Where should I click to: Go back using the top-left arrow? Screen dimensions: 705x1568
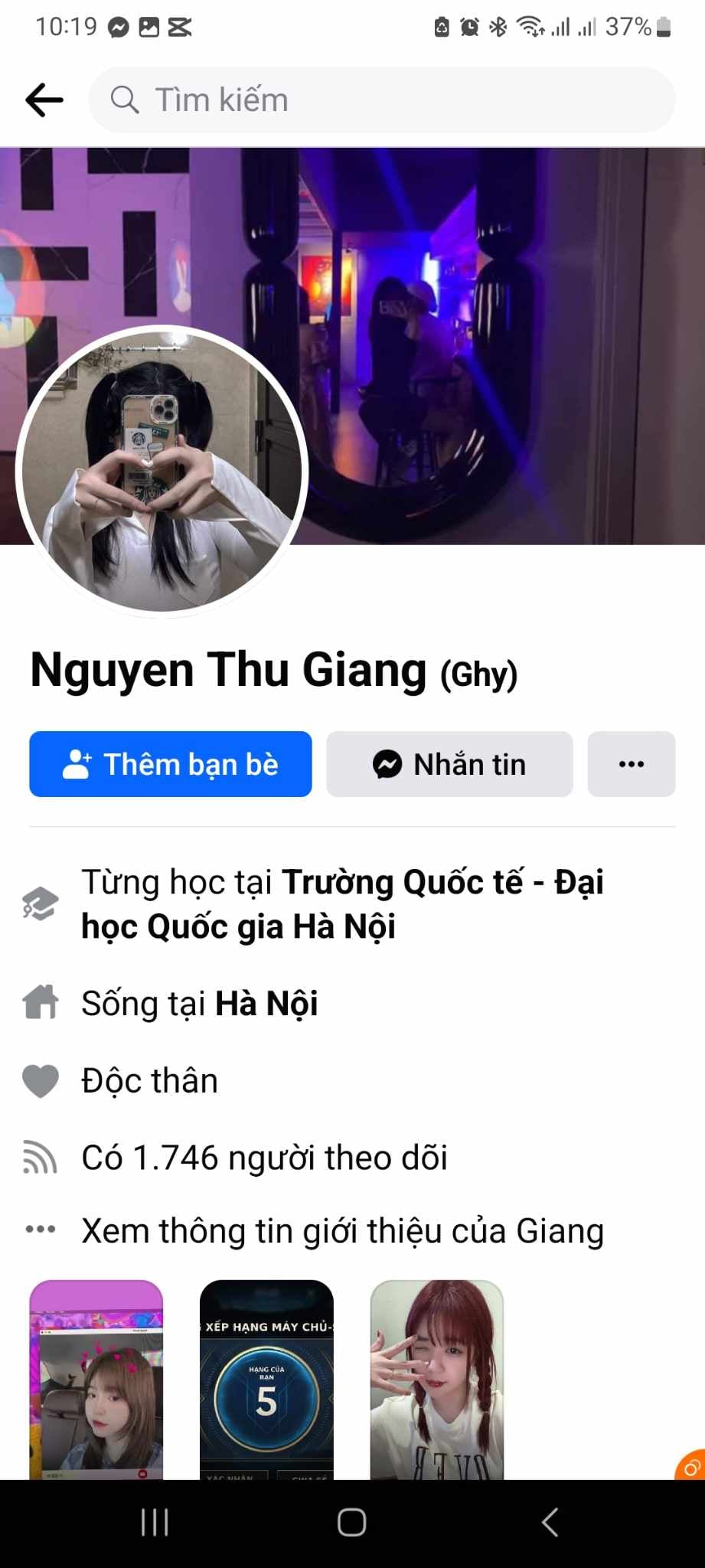click(x=44, y=100)
